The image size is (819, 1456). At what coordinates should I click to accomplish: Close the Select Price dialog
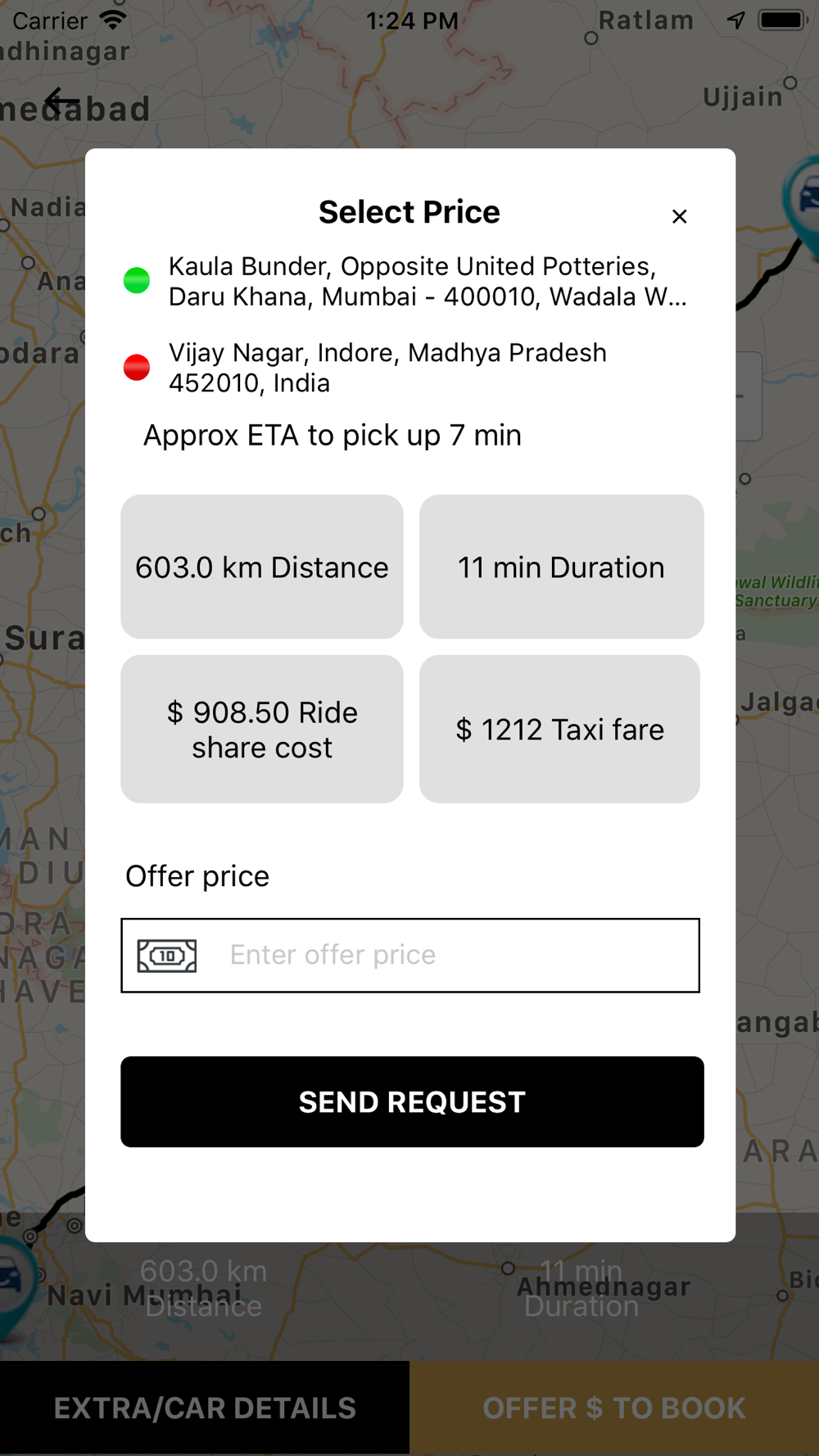pyautogui.click(x=679, y=216)
